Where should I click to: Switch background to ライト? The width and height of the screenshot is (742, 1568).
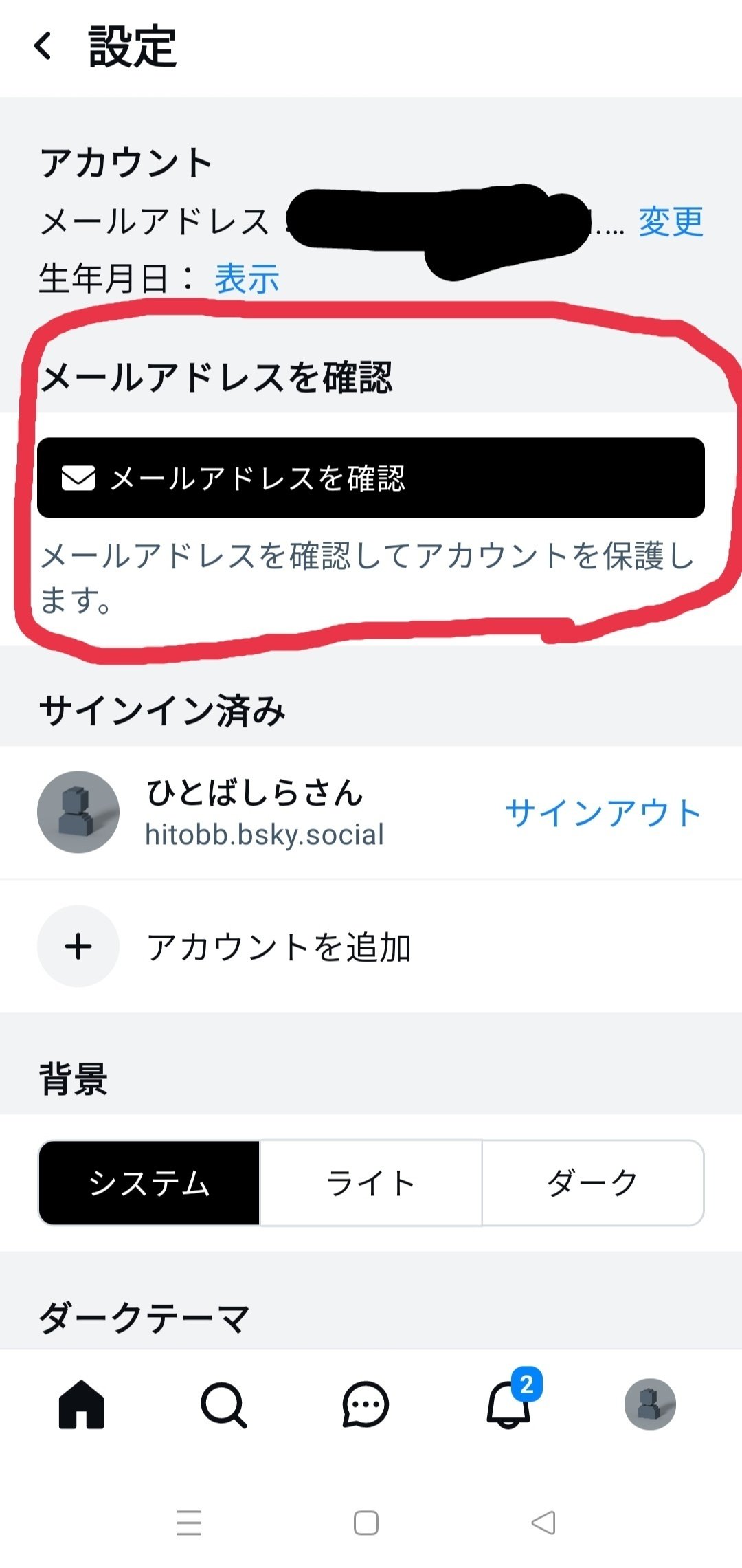coord(371,1183)
